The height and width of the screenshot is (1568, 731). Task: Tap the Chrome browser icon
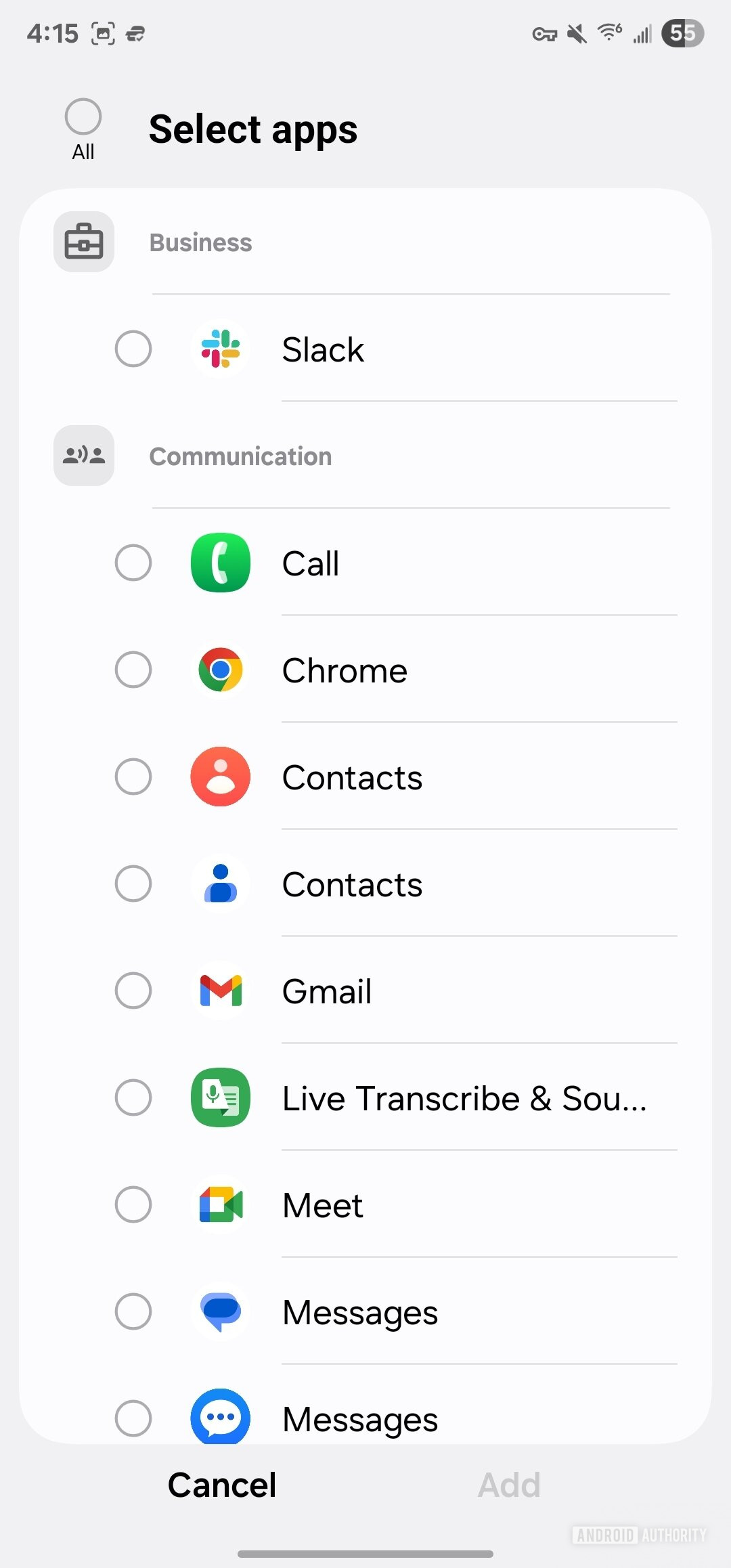(220, 670)
